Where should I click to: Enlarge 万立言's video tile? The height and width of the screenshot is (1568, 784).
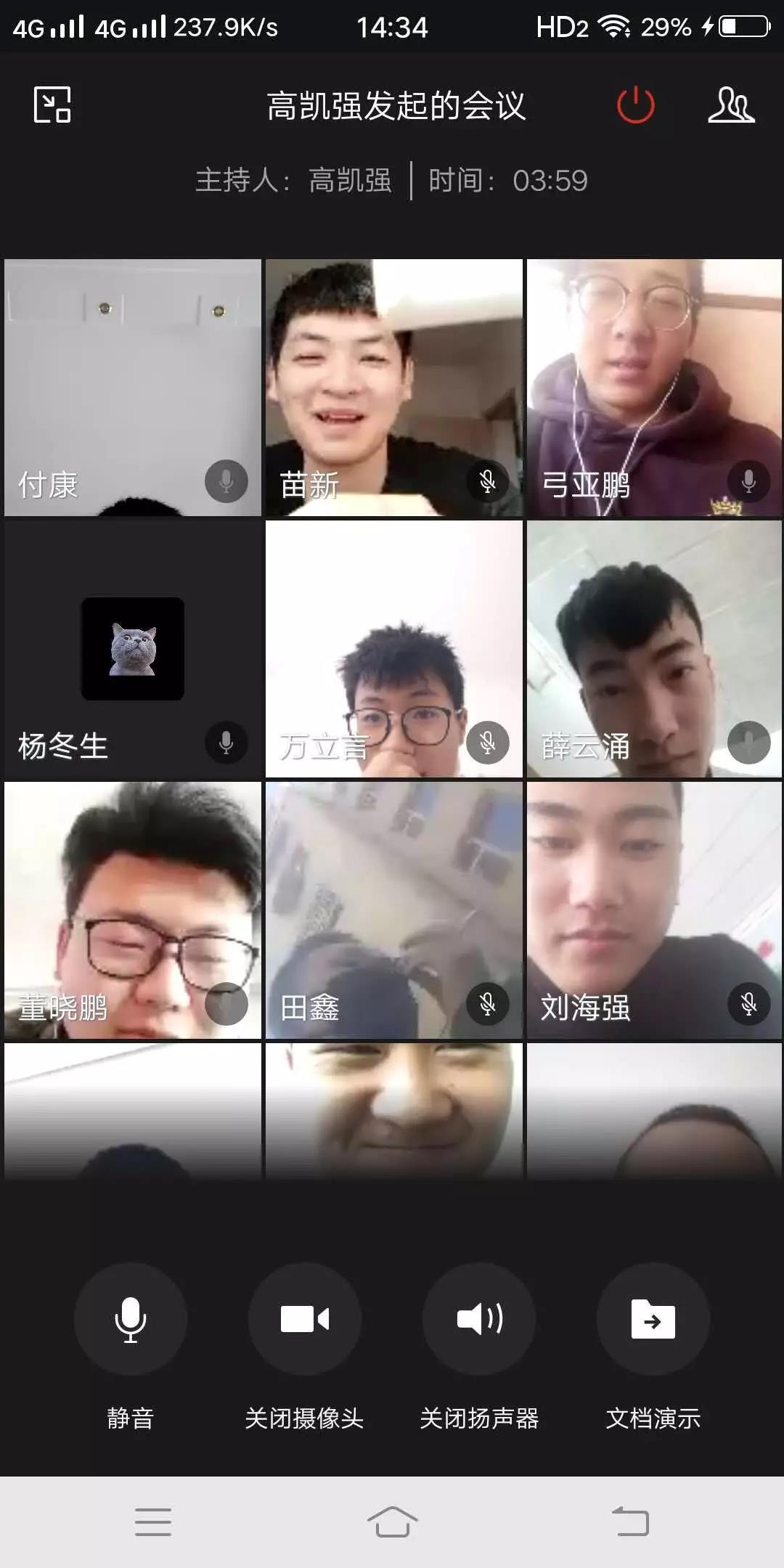point(393,648)
